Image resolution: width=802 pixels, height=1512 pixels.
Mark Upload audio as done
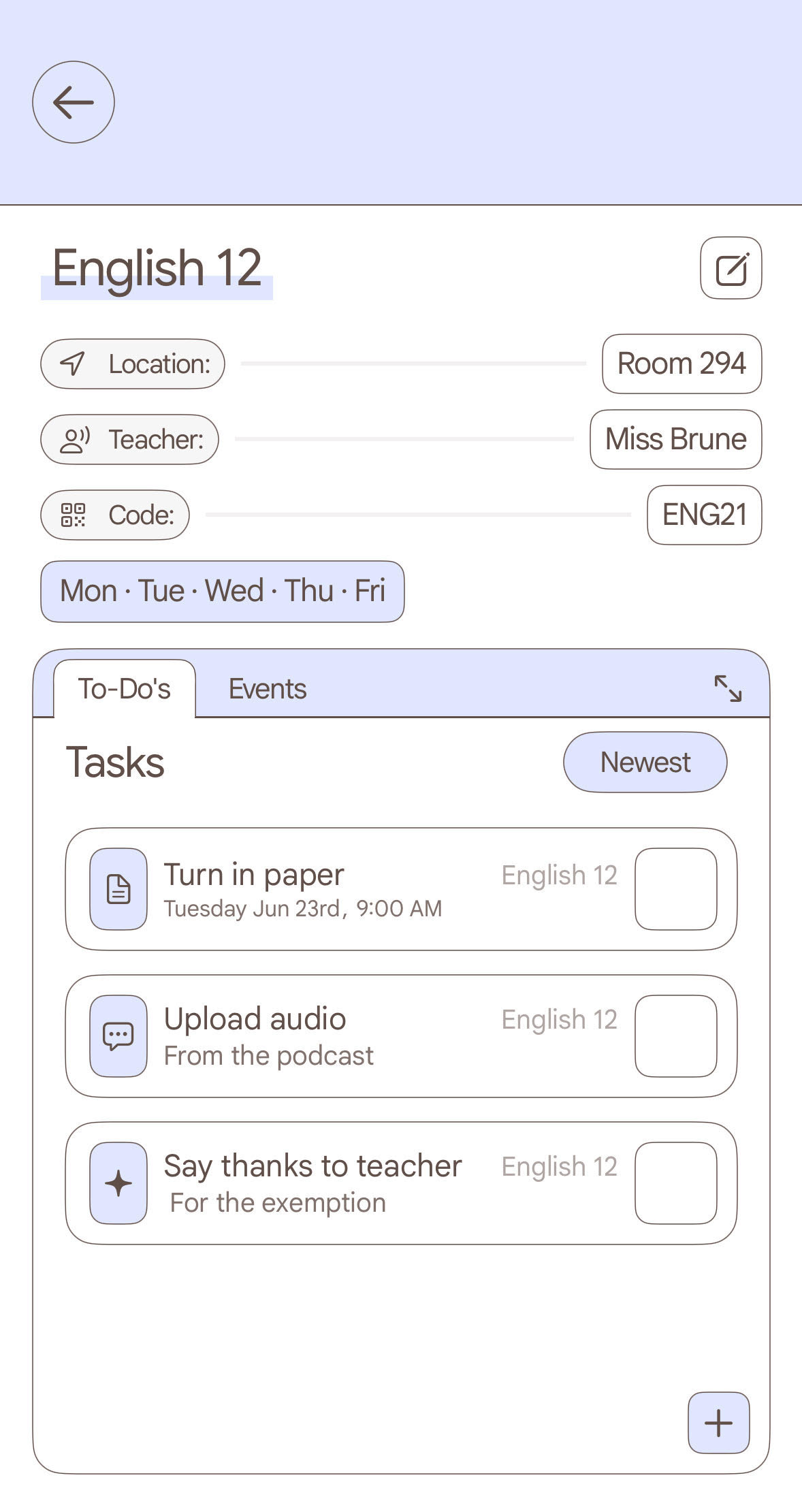675,1035
